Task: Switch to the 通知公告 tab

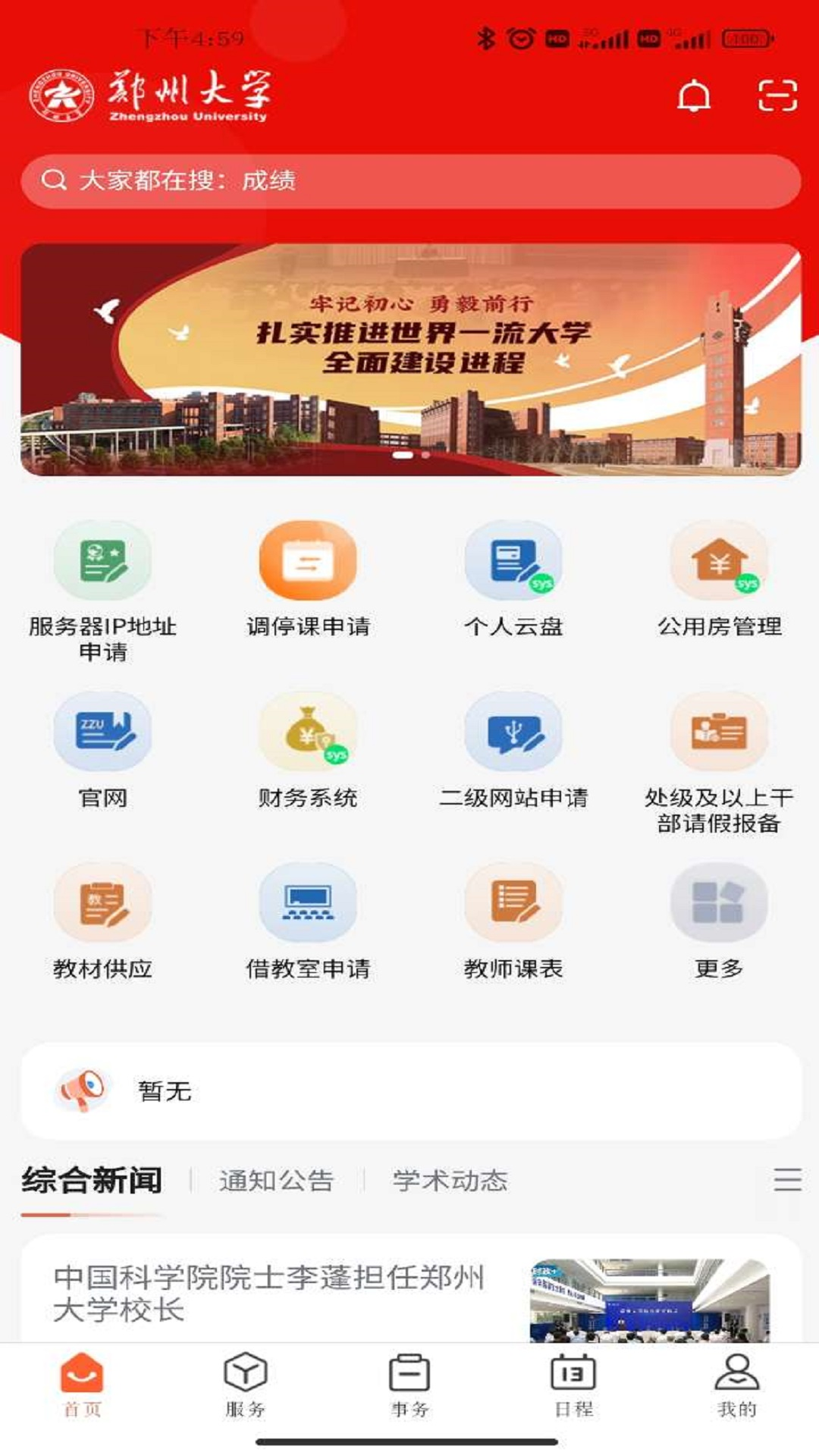Action: (275, 1181)
